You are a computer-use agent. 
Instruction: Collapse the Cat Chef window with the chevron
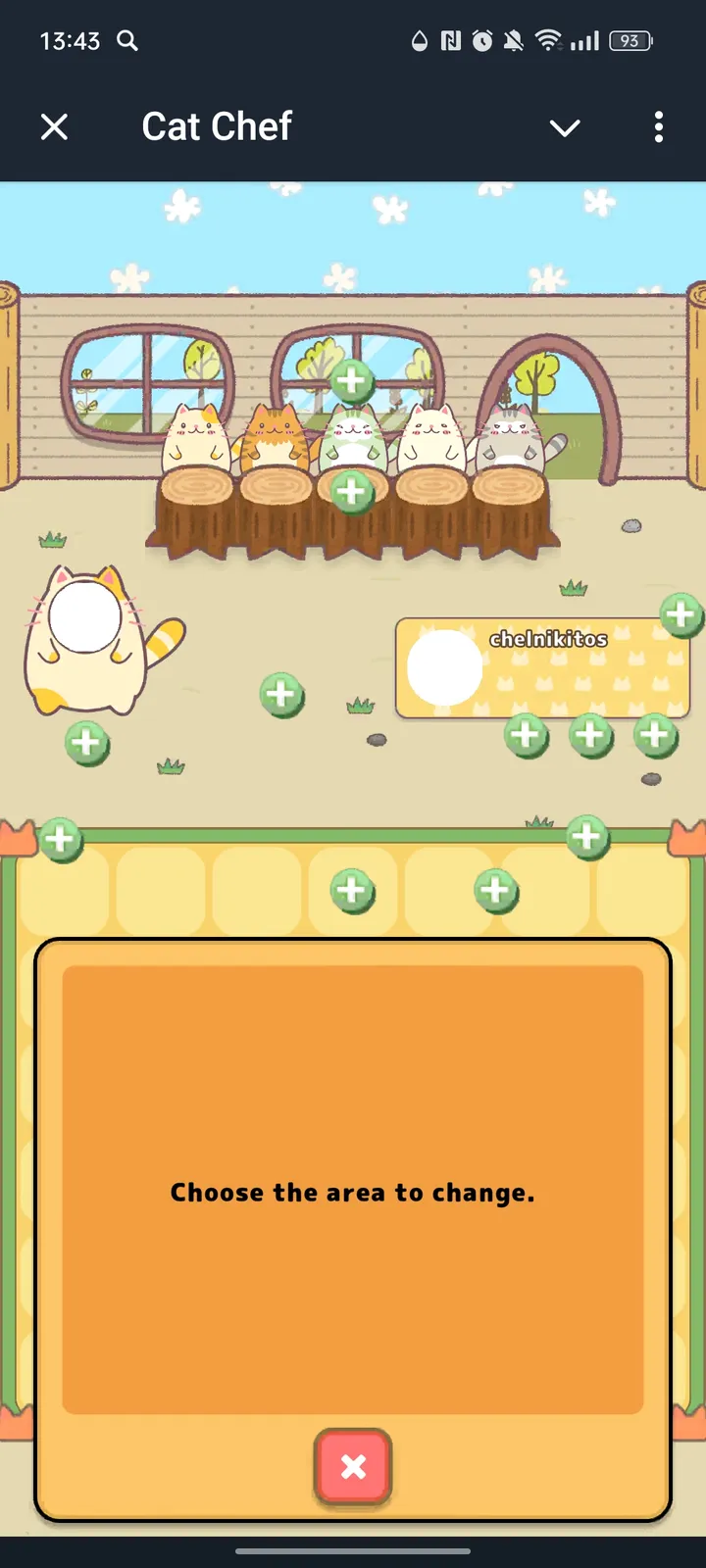pos(565,127)
